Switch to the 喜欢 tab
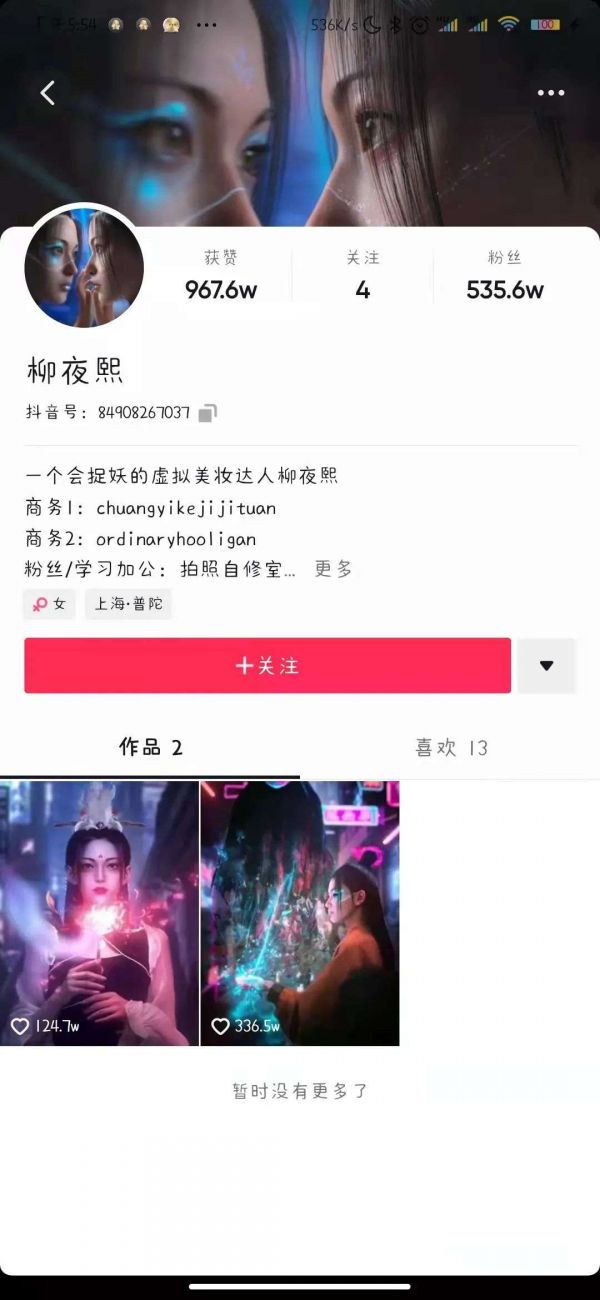The width and height of the screenshot is (600, 1300). coord(450,748)
